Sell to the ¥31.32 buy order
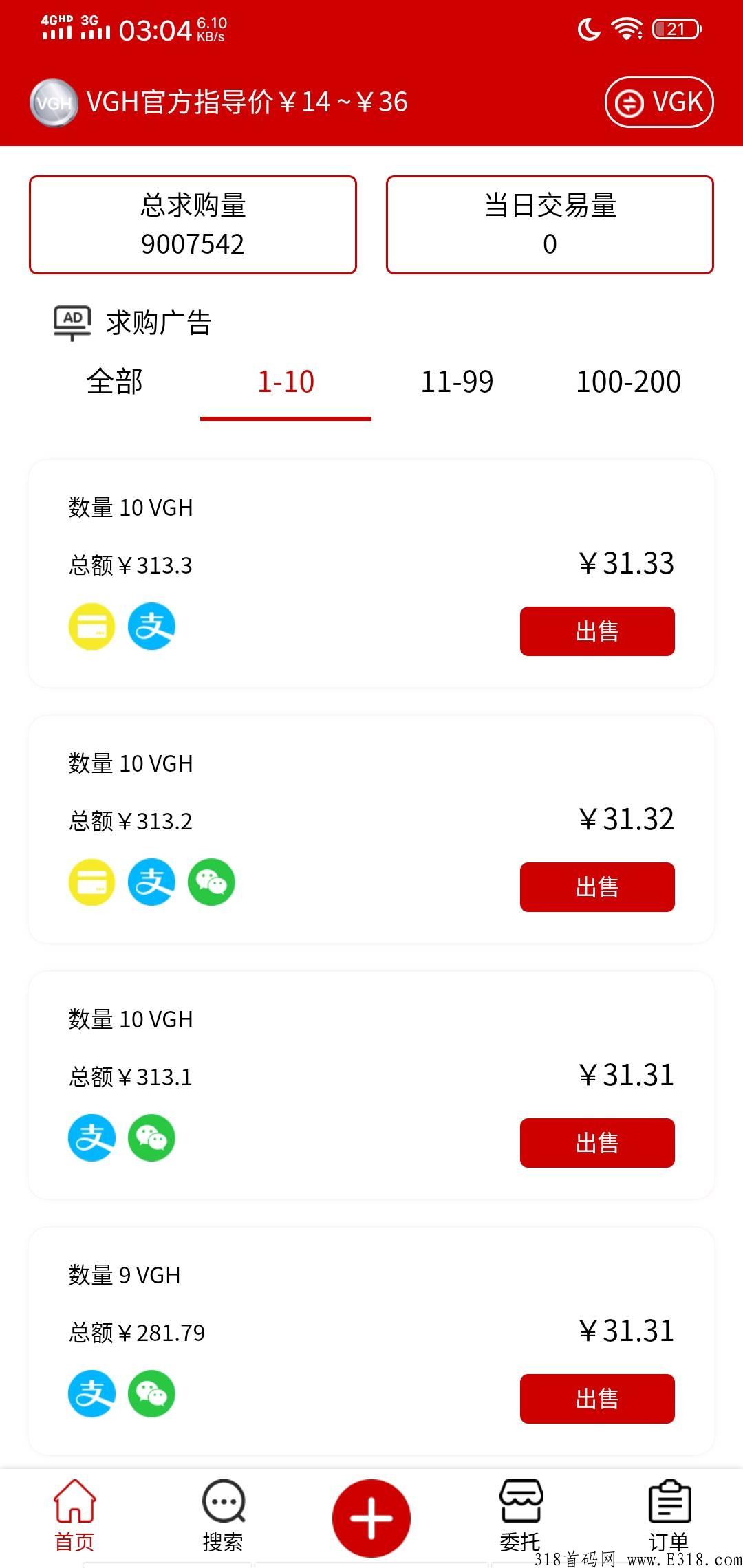Screen dimensions: 743x1568 [x=596, y=887]
